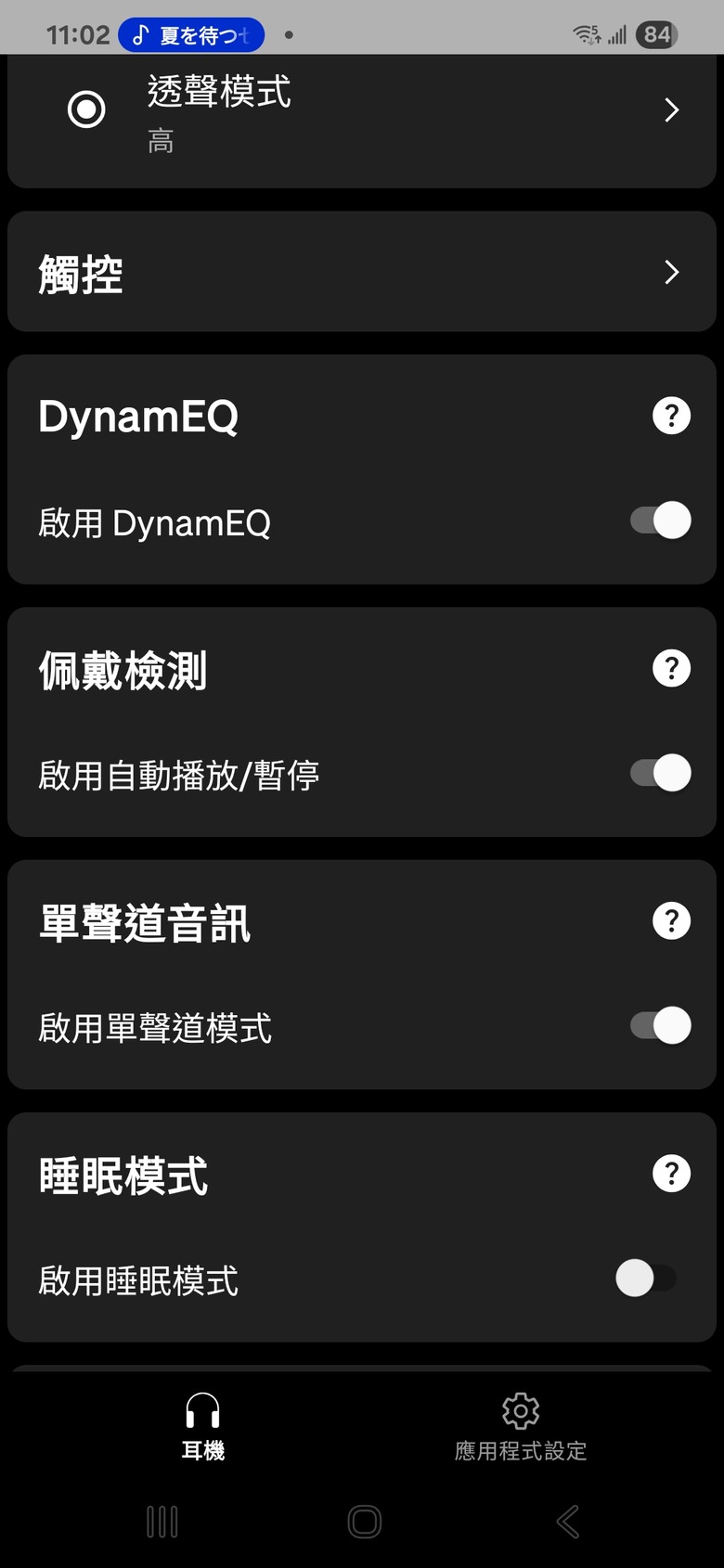Switch to the 應用程式設定 tab

[x=521, y=1427]
